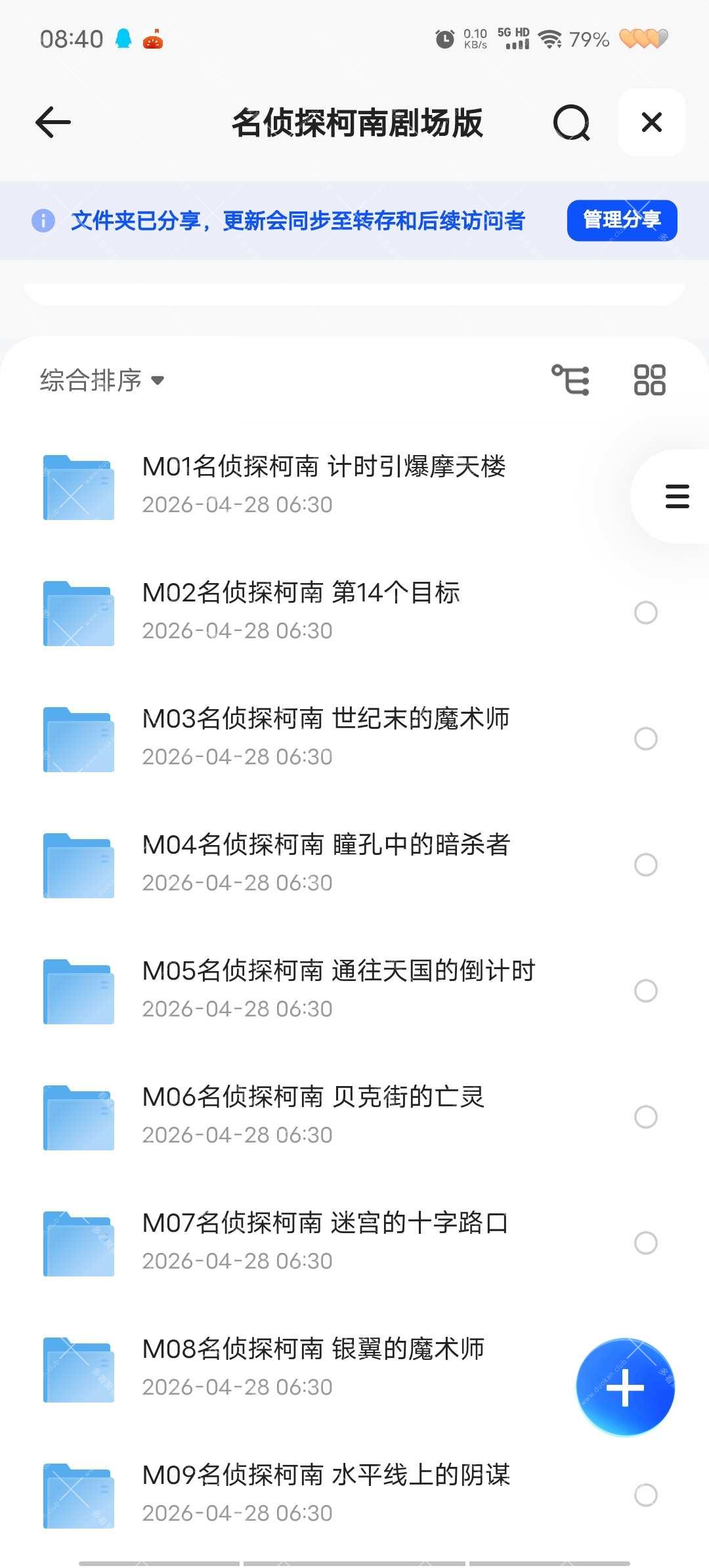Open the floating side menu handle

point(677,496)
